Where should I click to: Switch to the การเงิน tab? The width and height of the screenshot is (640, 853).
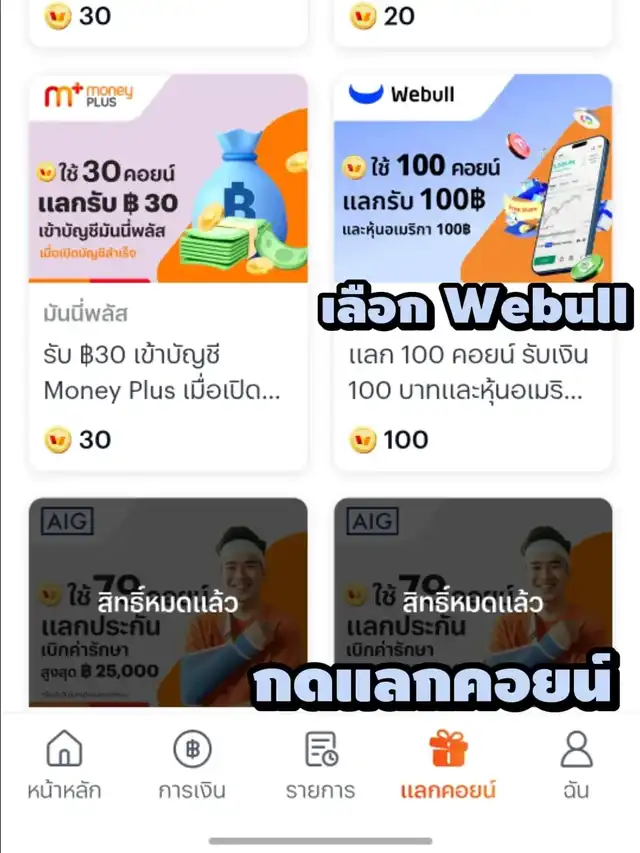tap(192, 765)
